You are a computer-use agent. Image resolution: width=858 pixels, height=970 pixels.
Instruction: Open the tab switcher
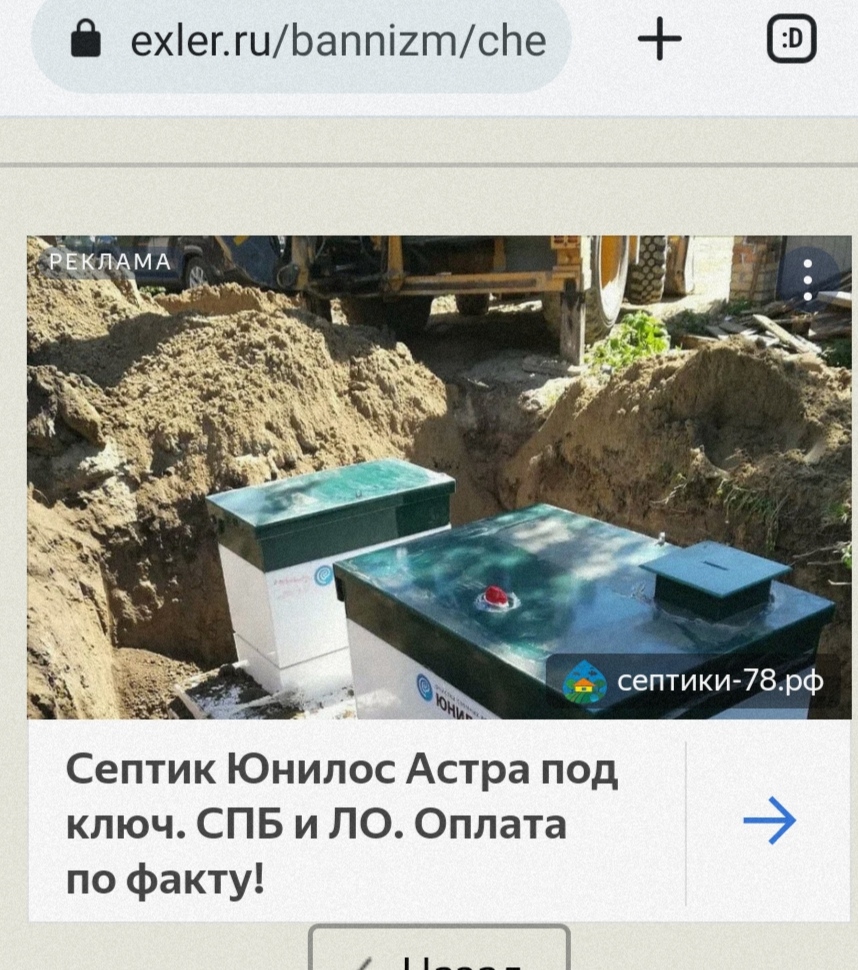[790, 40]
